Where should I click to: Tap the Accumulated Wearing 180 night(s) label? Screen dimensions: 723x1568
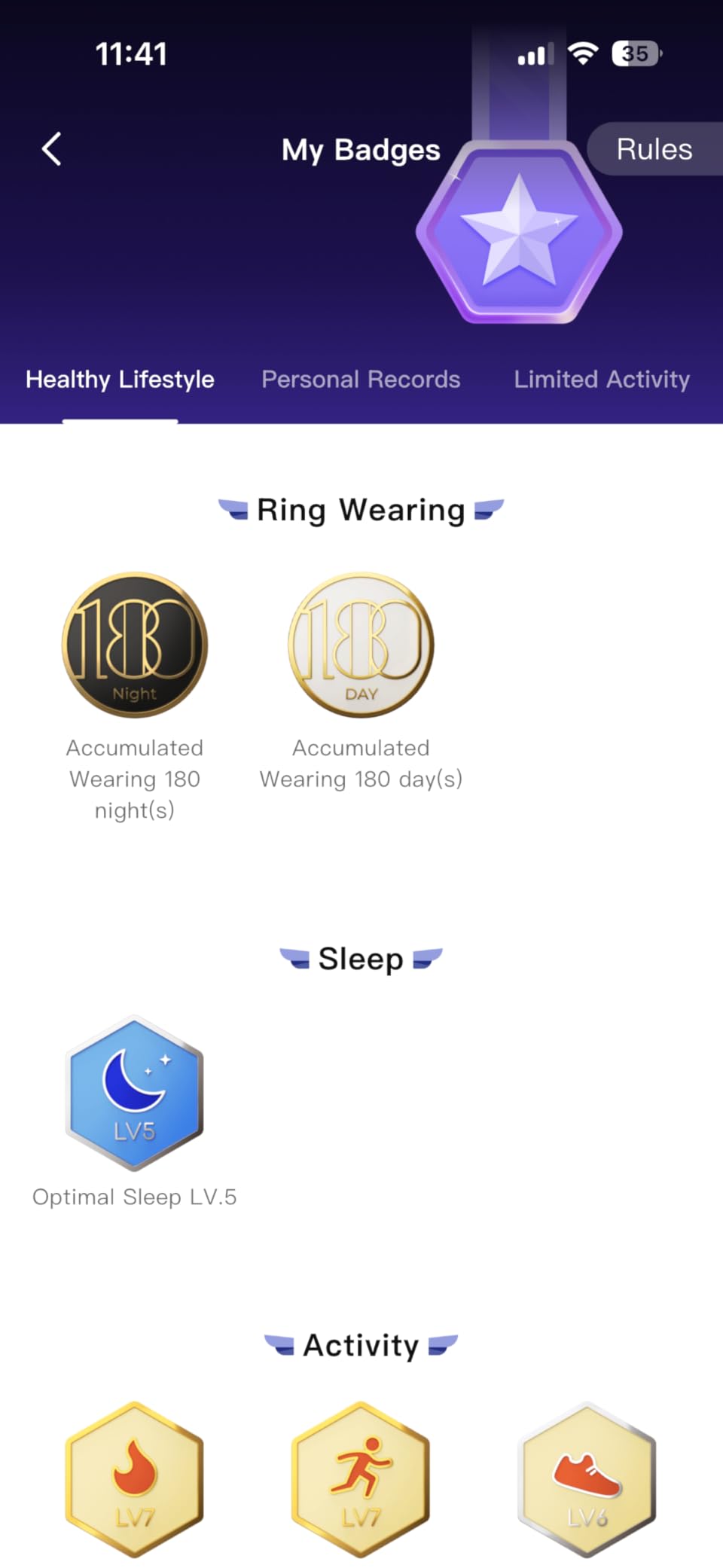134,779
